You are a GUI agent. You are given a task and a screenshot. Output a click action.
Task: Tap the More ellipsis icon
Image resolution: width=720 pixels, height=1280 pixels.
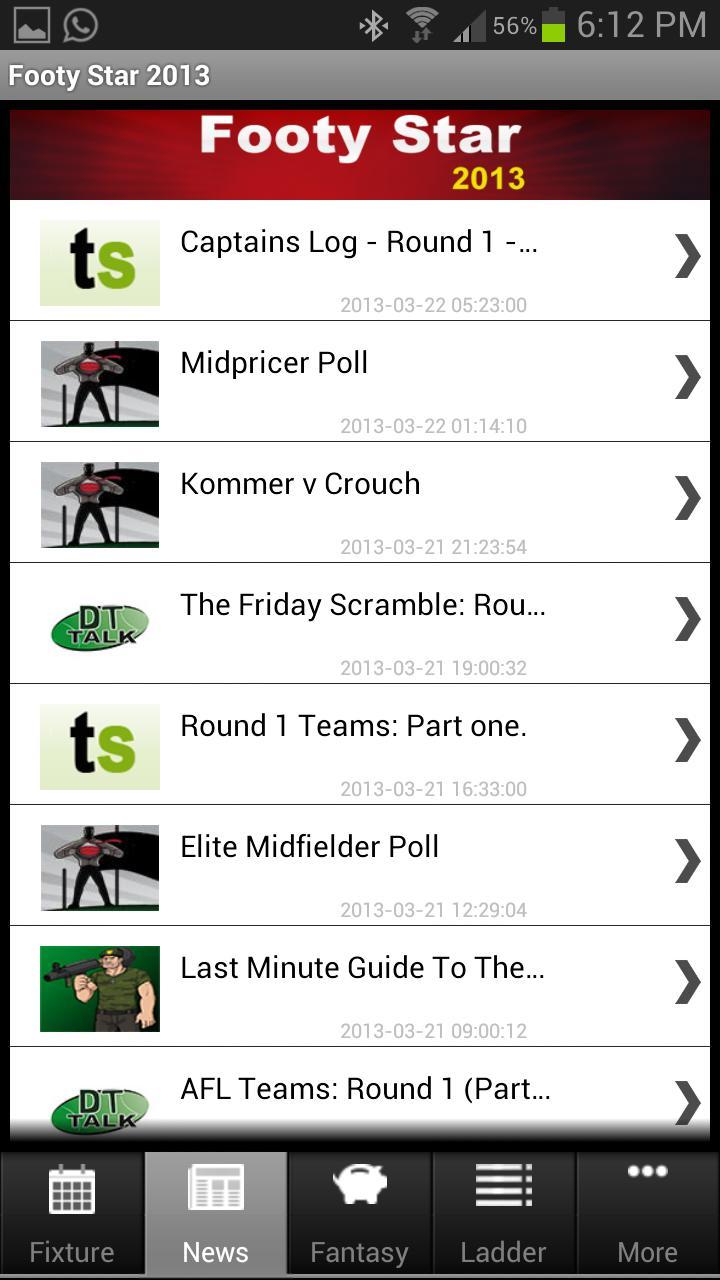coord(647,1176)
